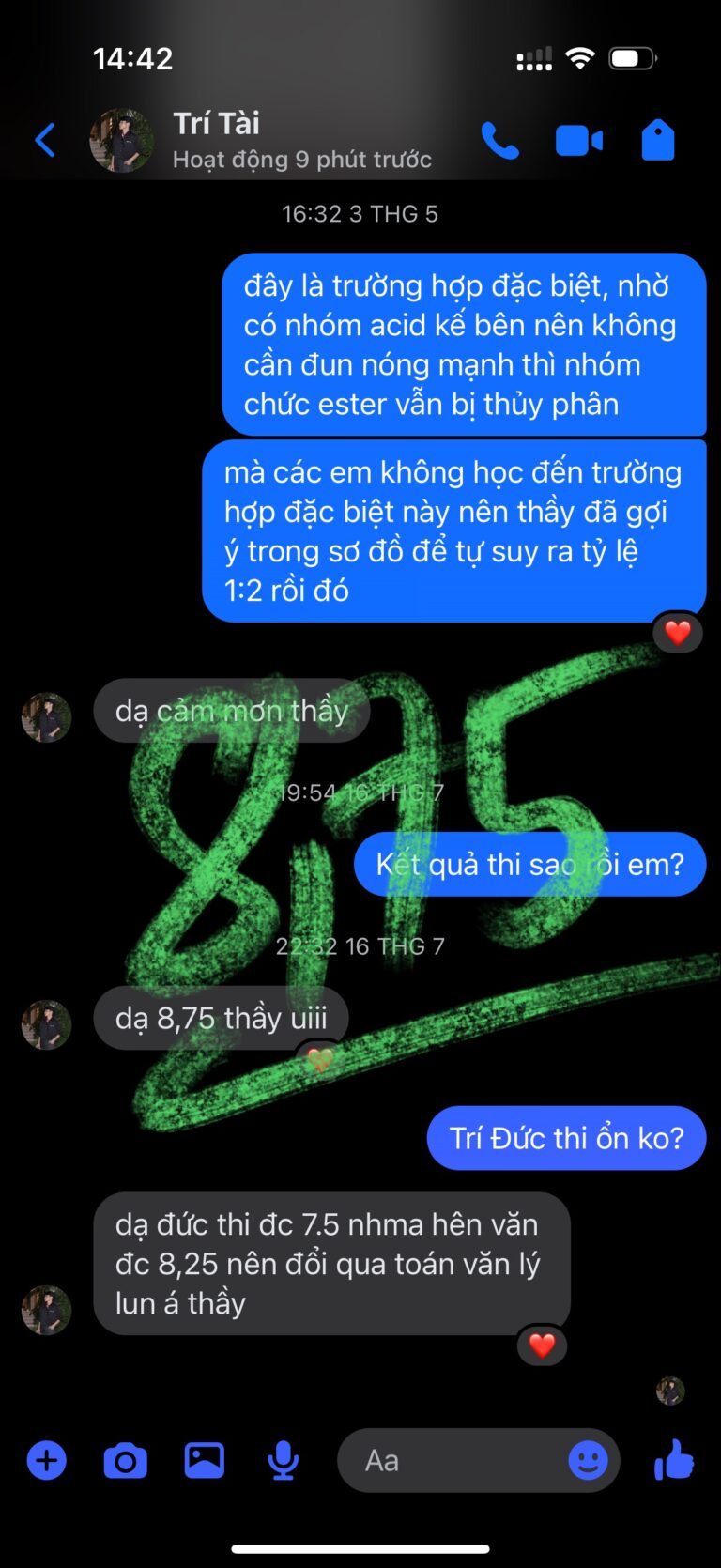This screenshot has height=1568, width=721.
Task: Open the tag icon in the header
Action: 658,141
